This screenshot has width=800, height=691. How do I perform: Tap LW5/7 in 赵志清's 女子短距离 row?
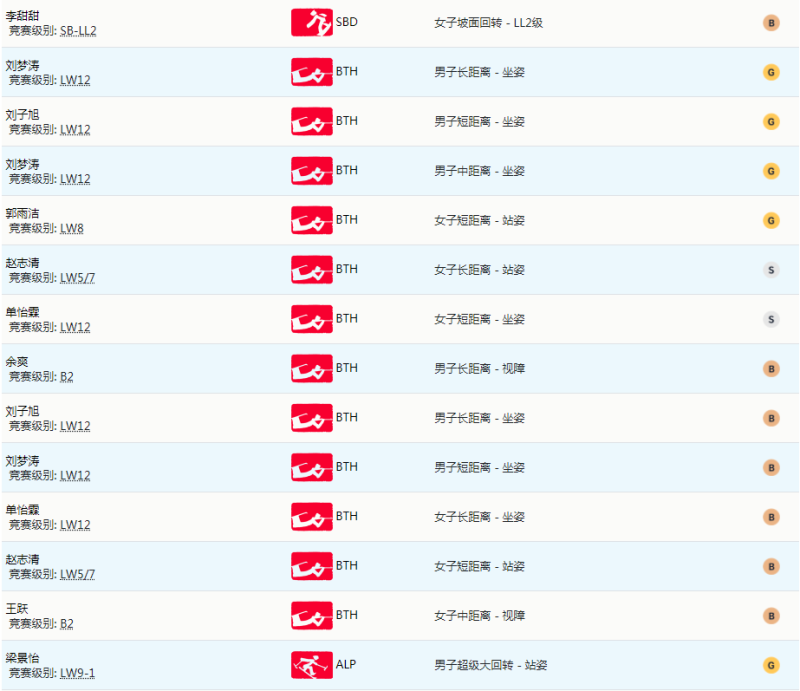77,575
